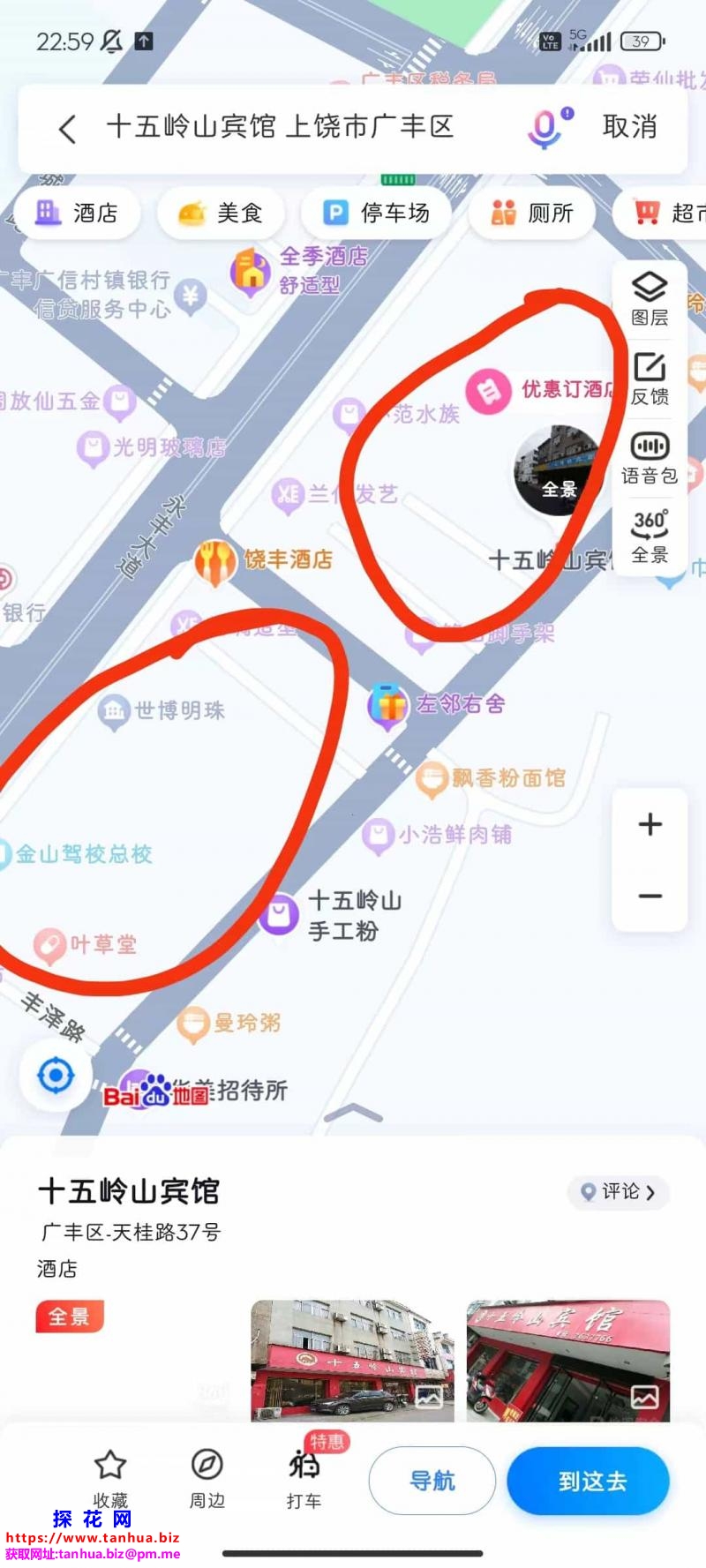Zoom out on the map

650,897
